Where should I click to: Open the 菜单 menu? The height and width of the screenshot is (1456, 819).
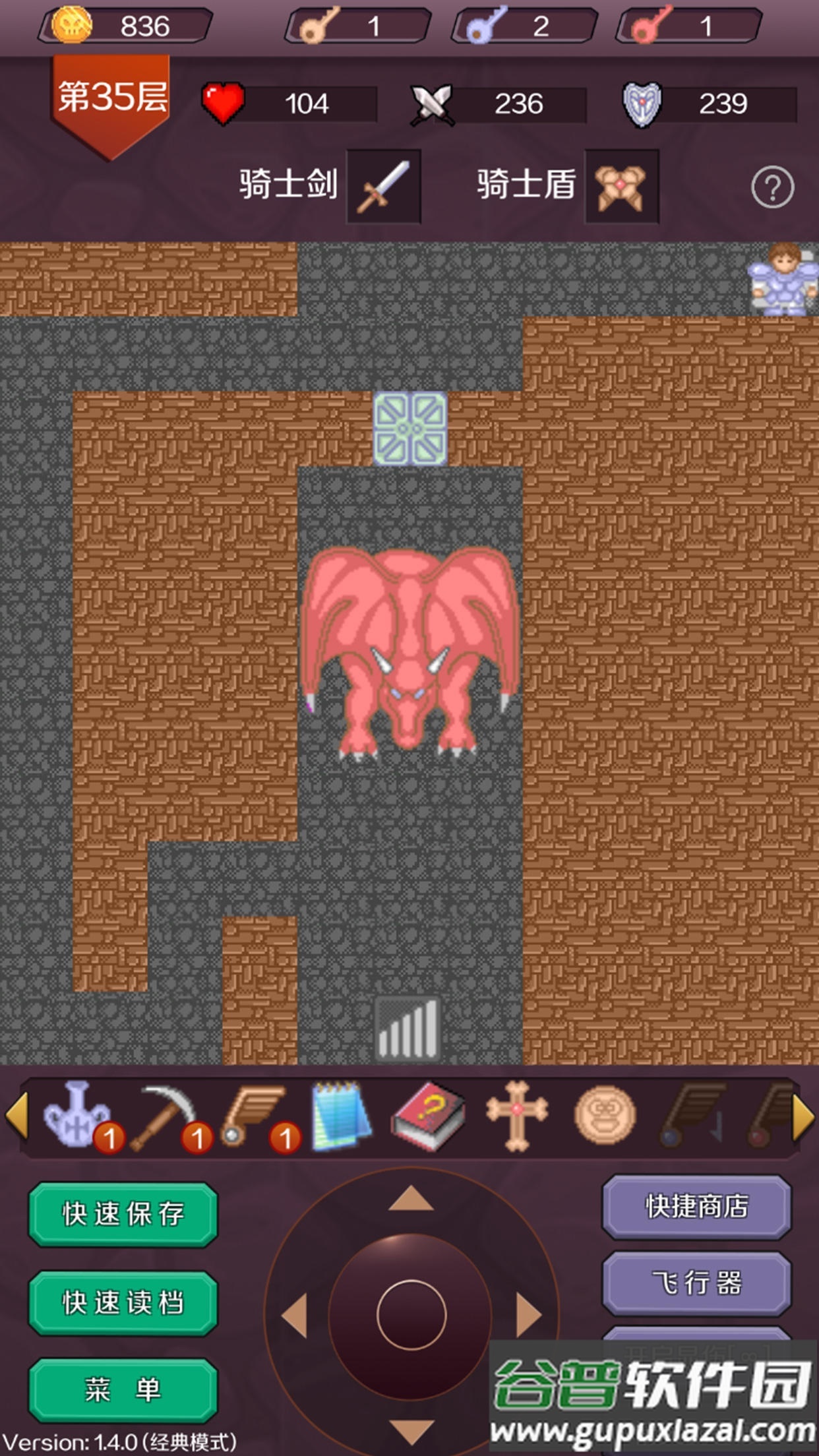coord(123,1389)
